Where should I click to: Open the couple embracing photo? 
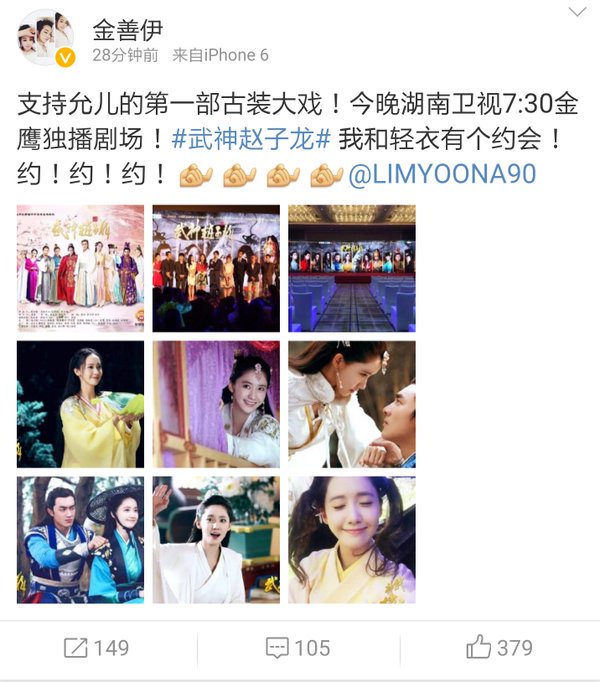click(x=351, y=404)
